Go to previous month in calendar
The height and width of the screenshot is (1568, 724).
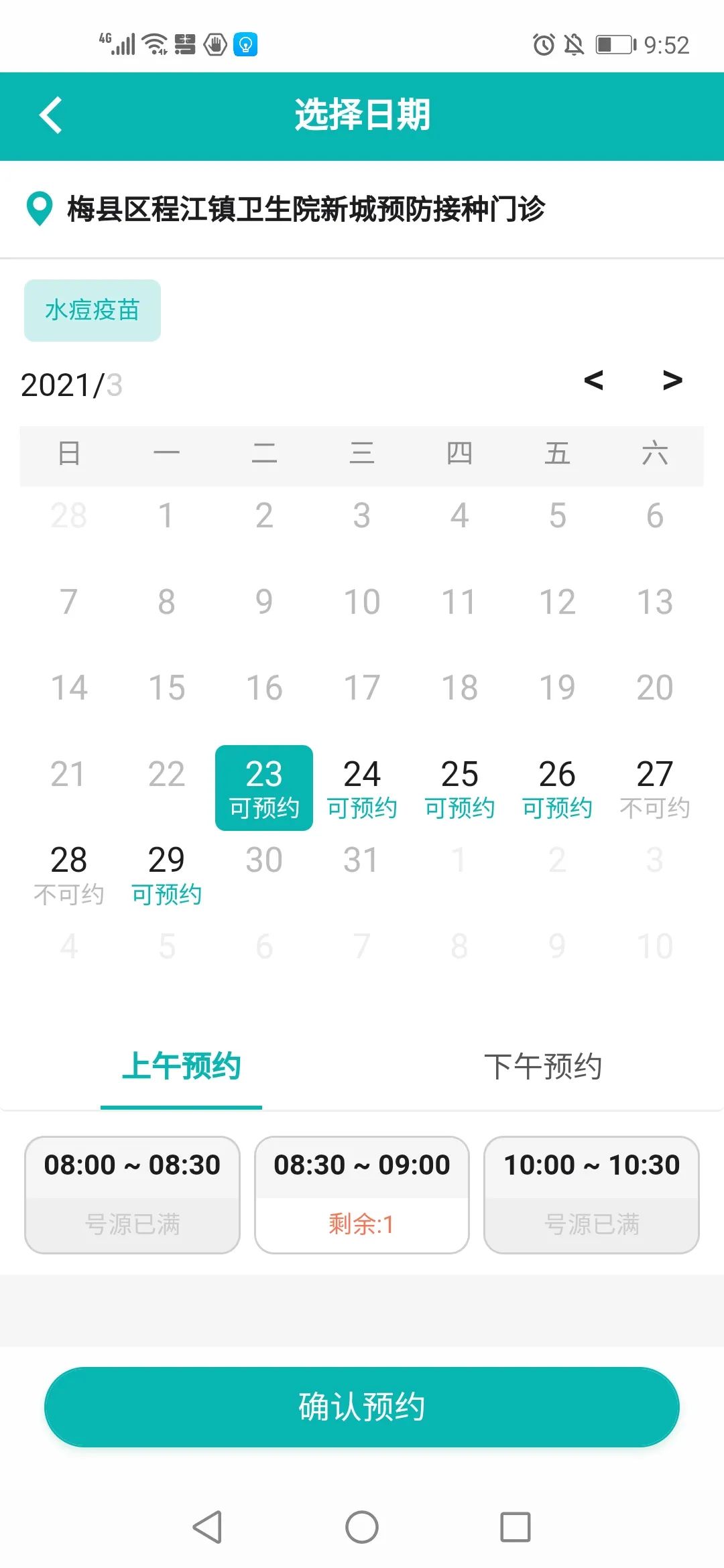point(593,380)
